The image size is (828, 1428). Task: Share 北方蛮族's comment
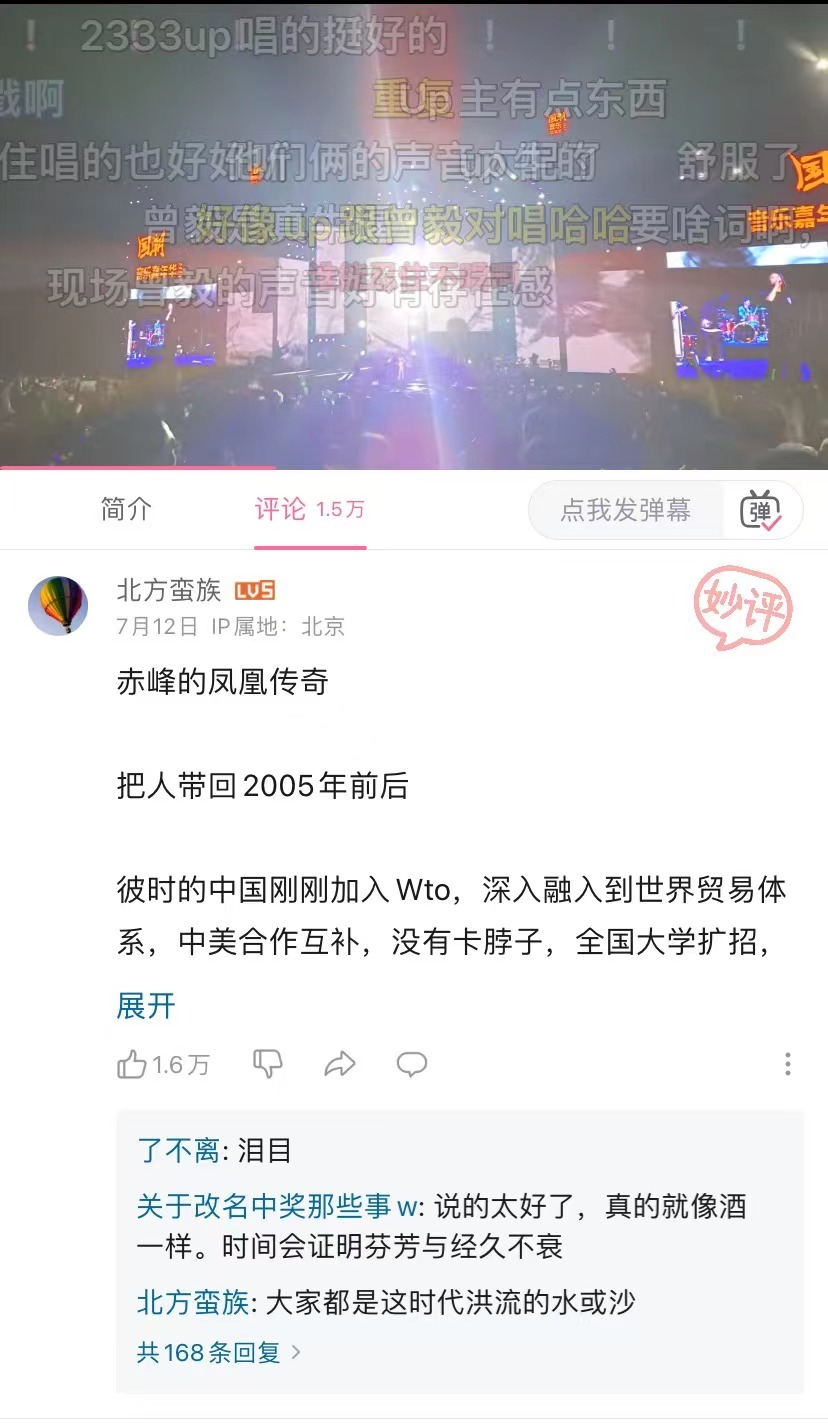[340, 1065]
